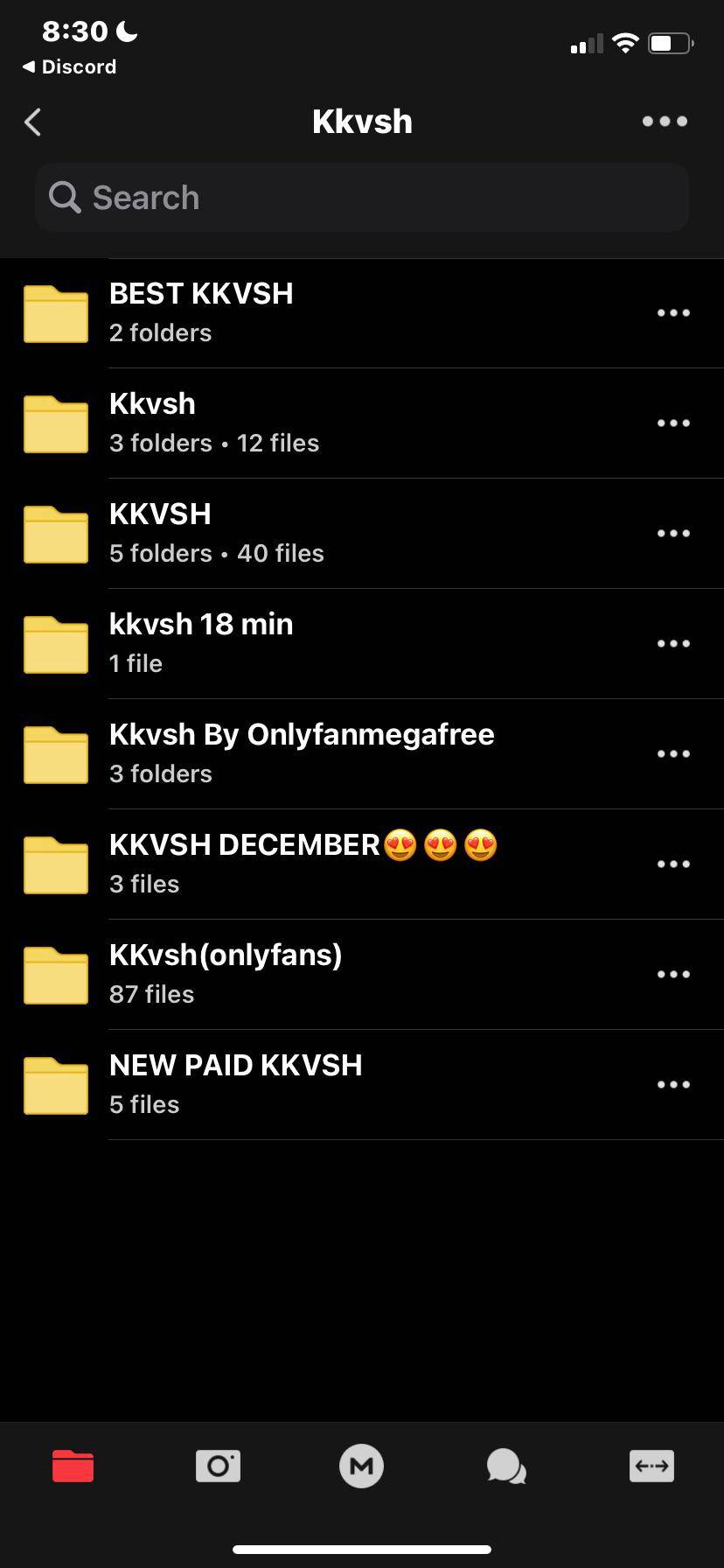724x1568 pixels.
Task: Open options for the Kkvsh folder row
Action: tap(672, 423)
